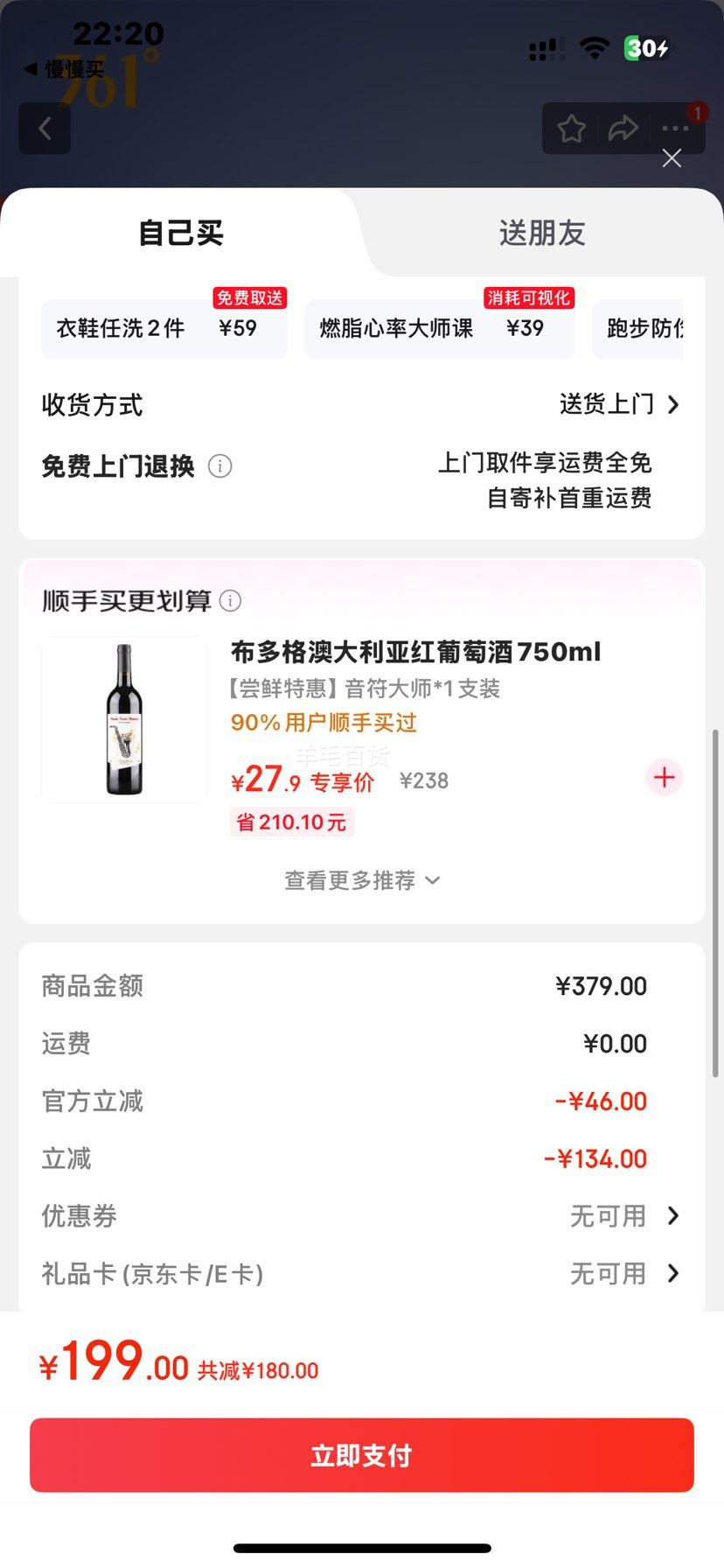Open 收货方式 delivery options
Image resolution: width=724 pixels, height=1568 pixels.
coord(619,404)
